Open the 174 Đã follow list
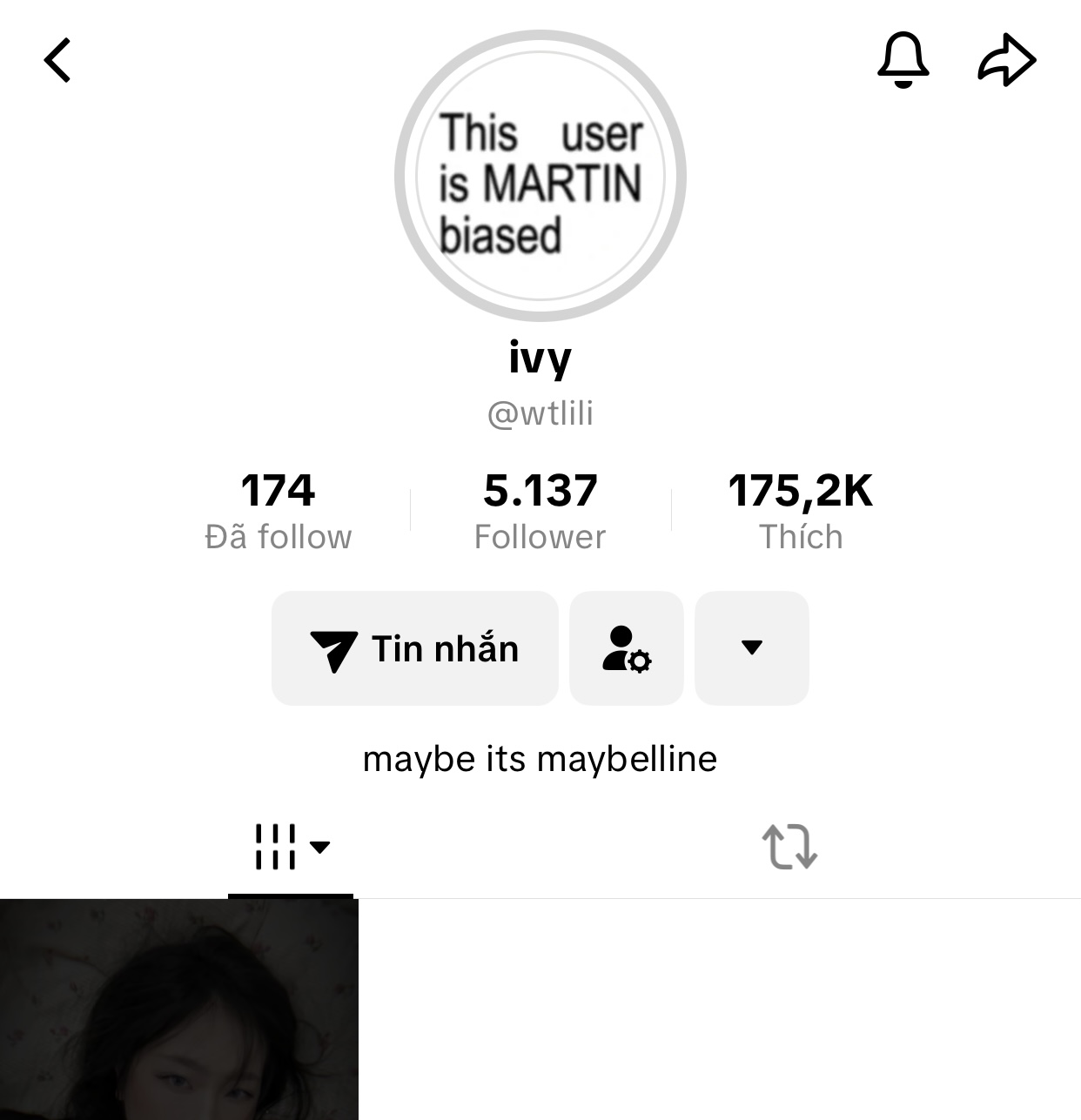The height and width of the screenshot is (1120, 1081). pyautogui.click(x=278, y=511)
